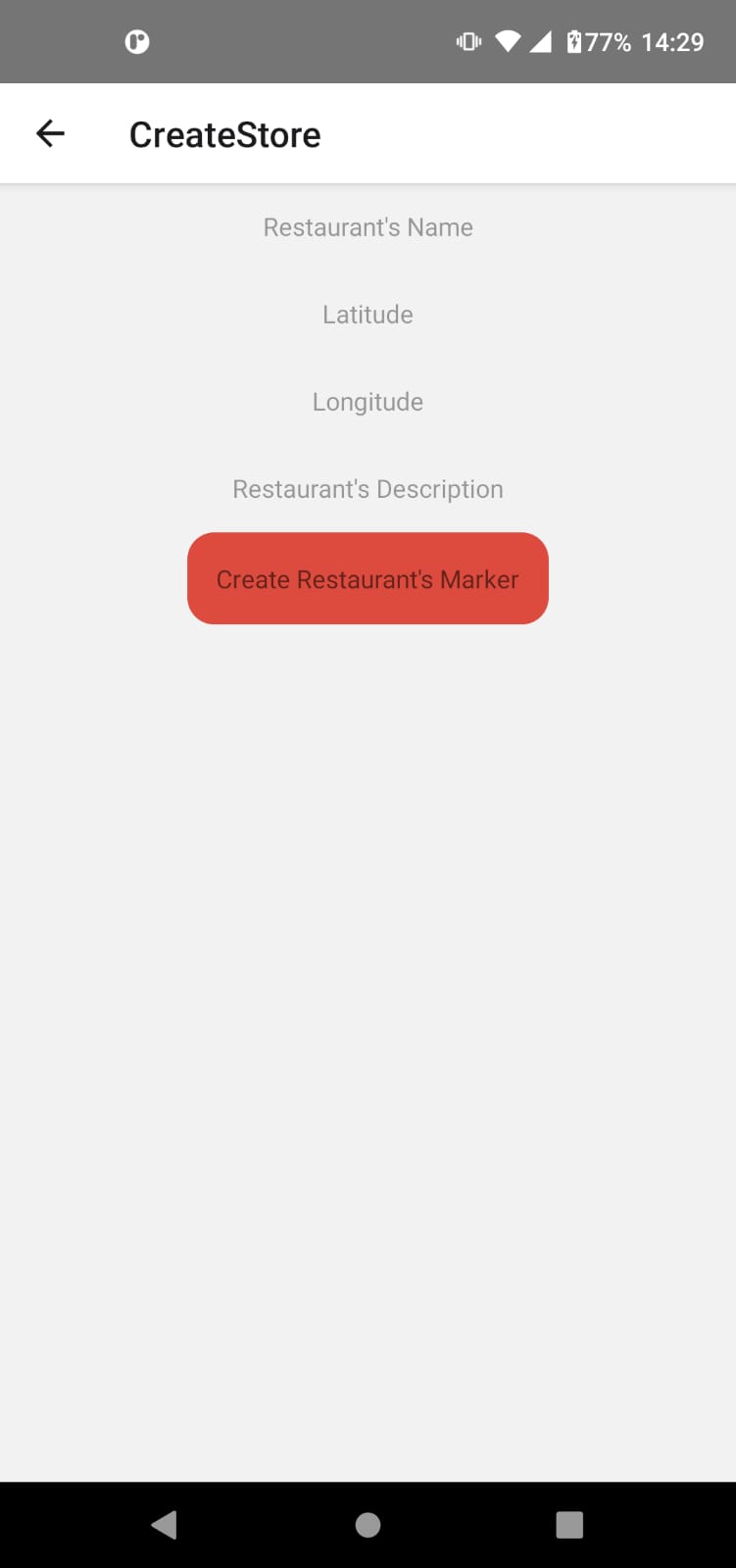Focus the Restaurant's Name field
The width and height of the screenshot is (736, 1568).
368,227
